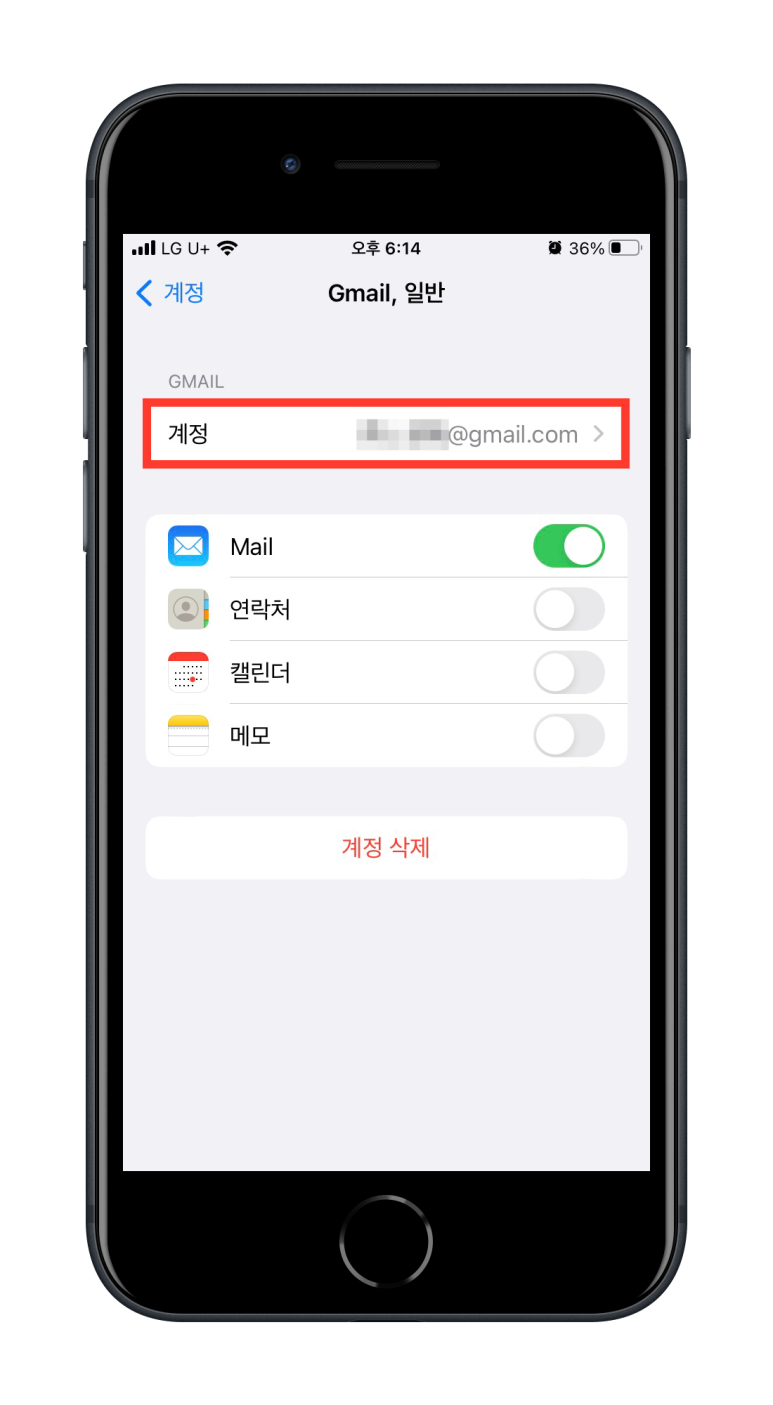The height and width of the screenshot is (1405, 773).
Task: Turn off the Mail sync switch
Action: [x=569, y=546]
